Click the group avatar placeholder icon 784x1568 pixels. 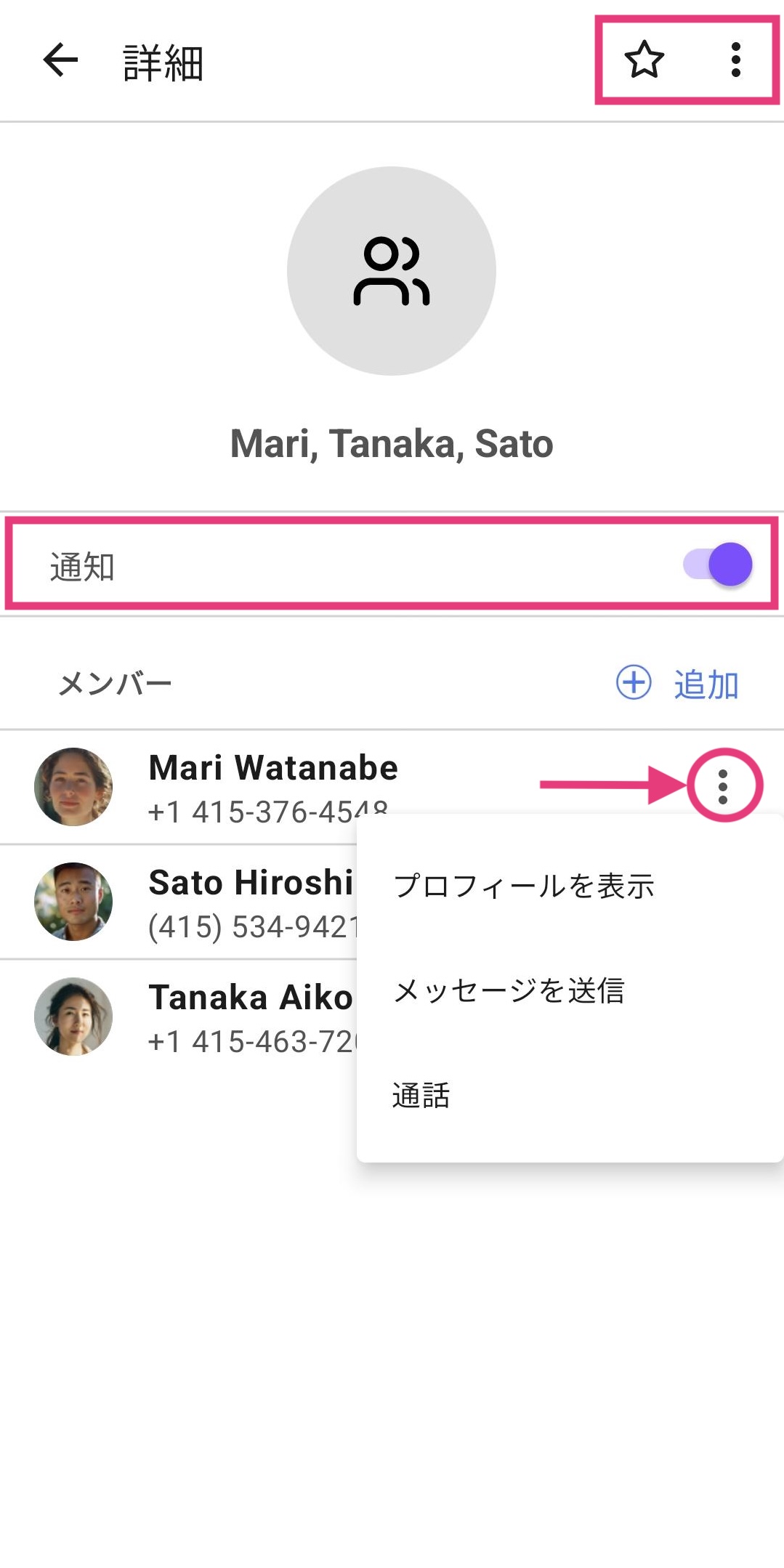click(392, 270)
